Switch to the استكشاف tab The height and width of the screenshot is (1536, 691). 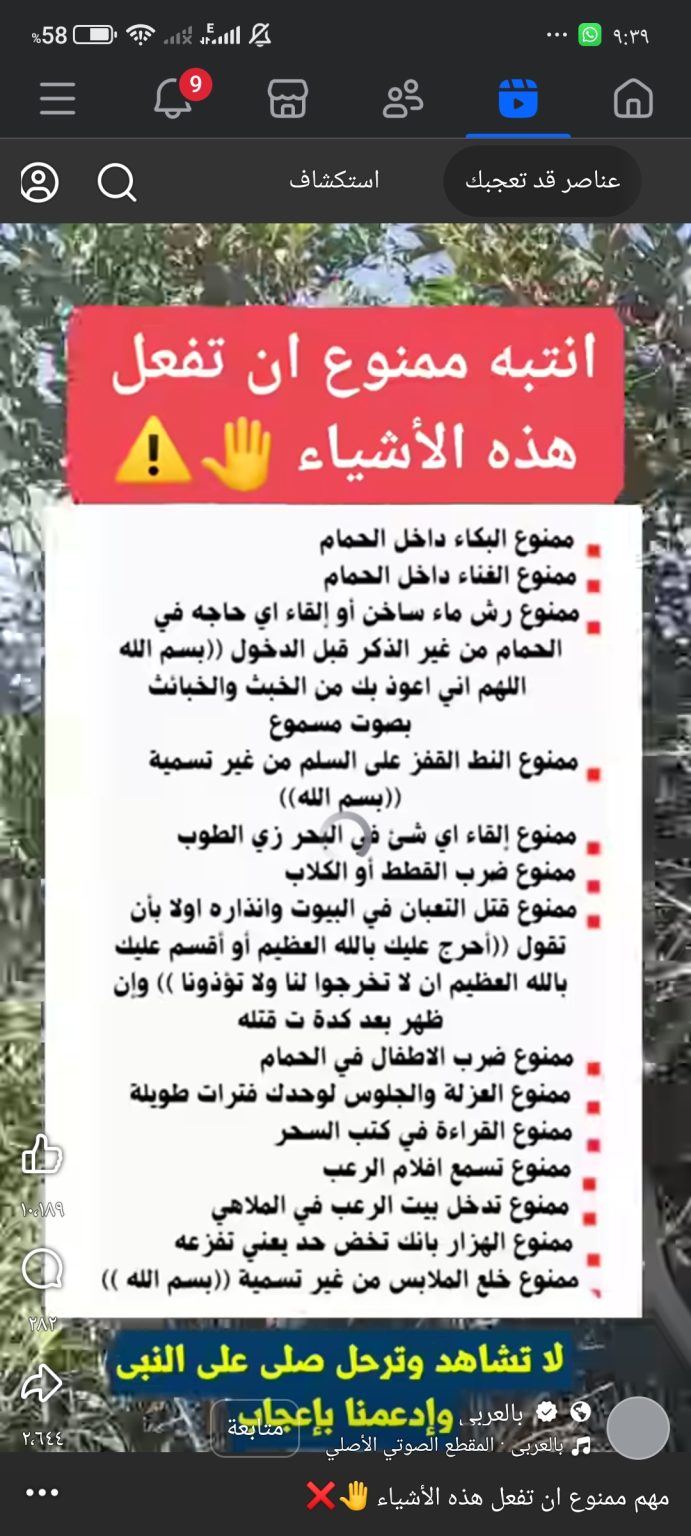(x=334, y=181)
